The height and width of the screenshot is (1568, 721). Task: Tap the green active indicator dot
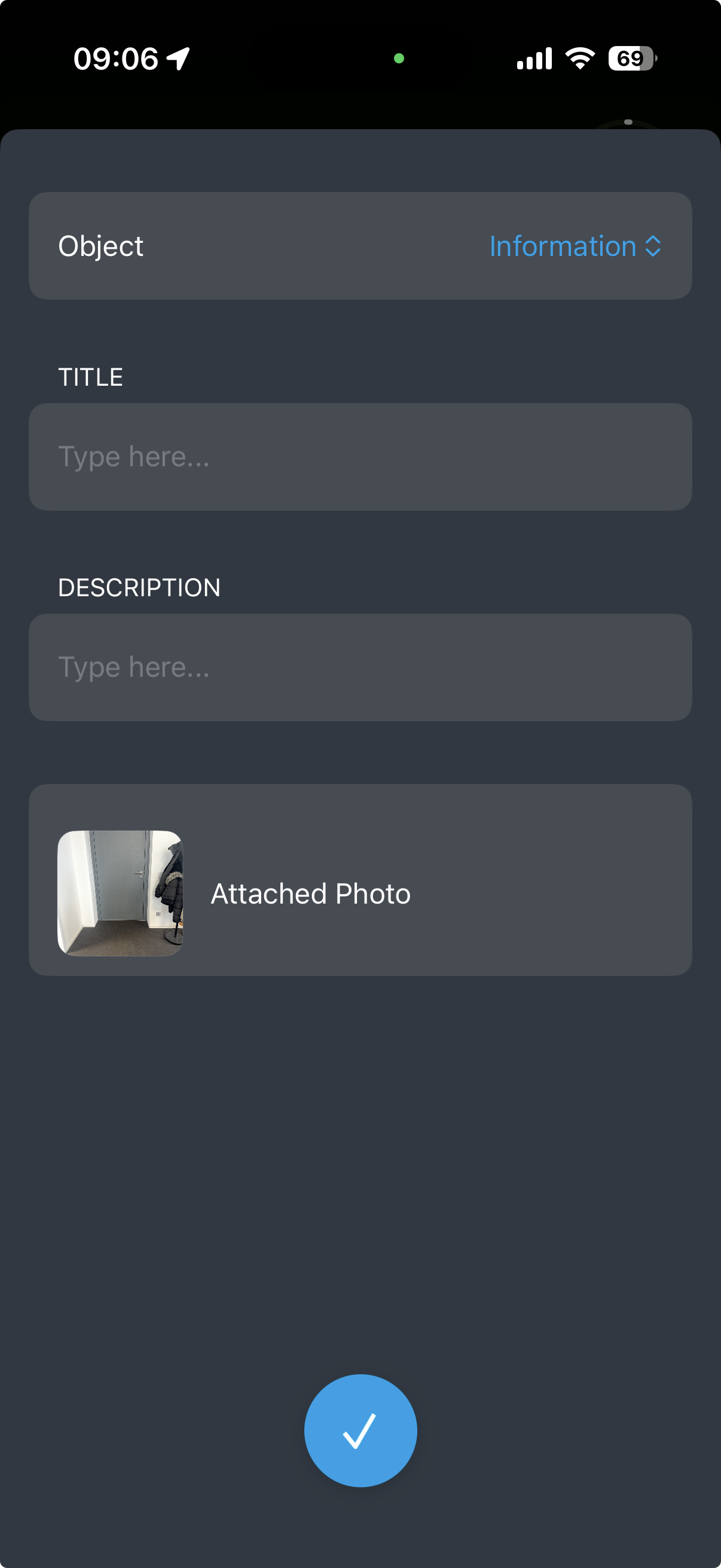click(x=399, y=58)
